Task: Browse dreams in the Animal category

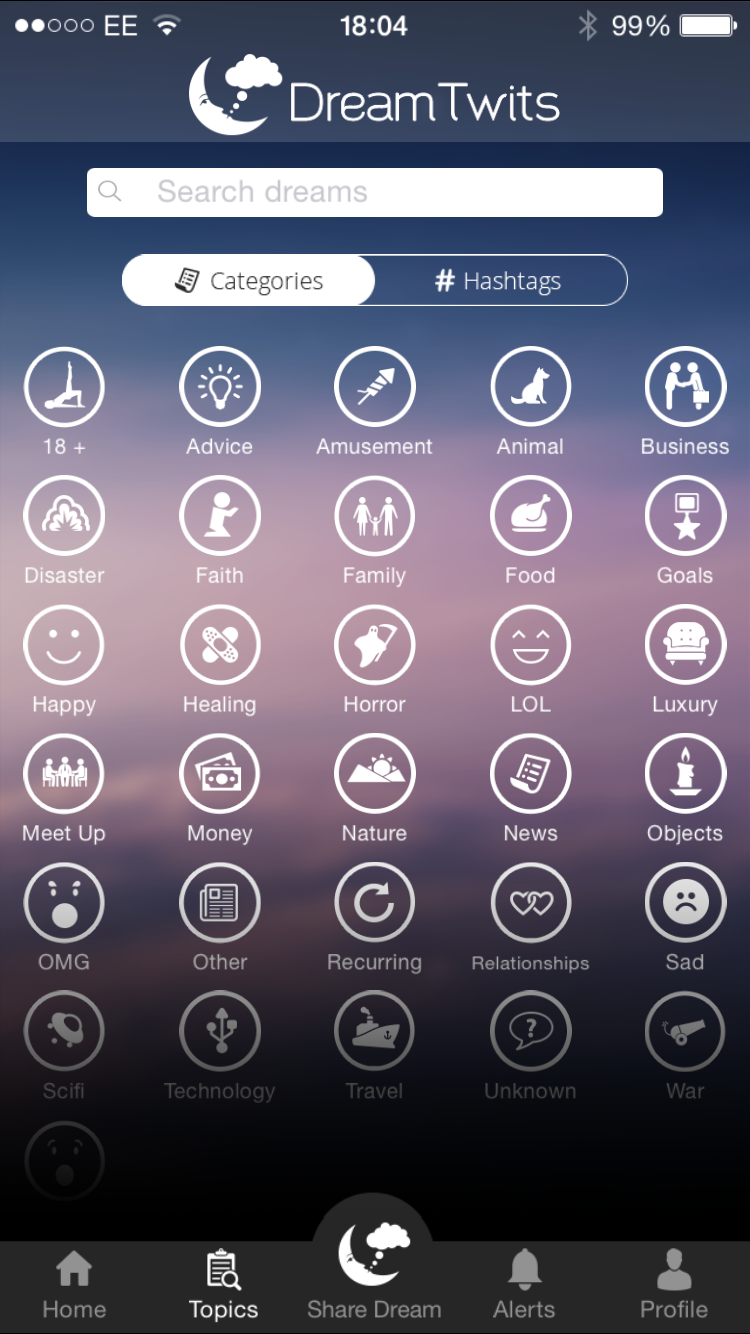Action: (x=530, y=388)
